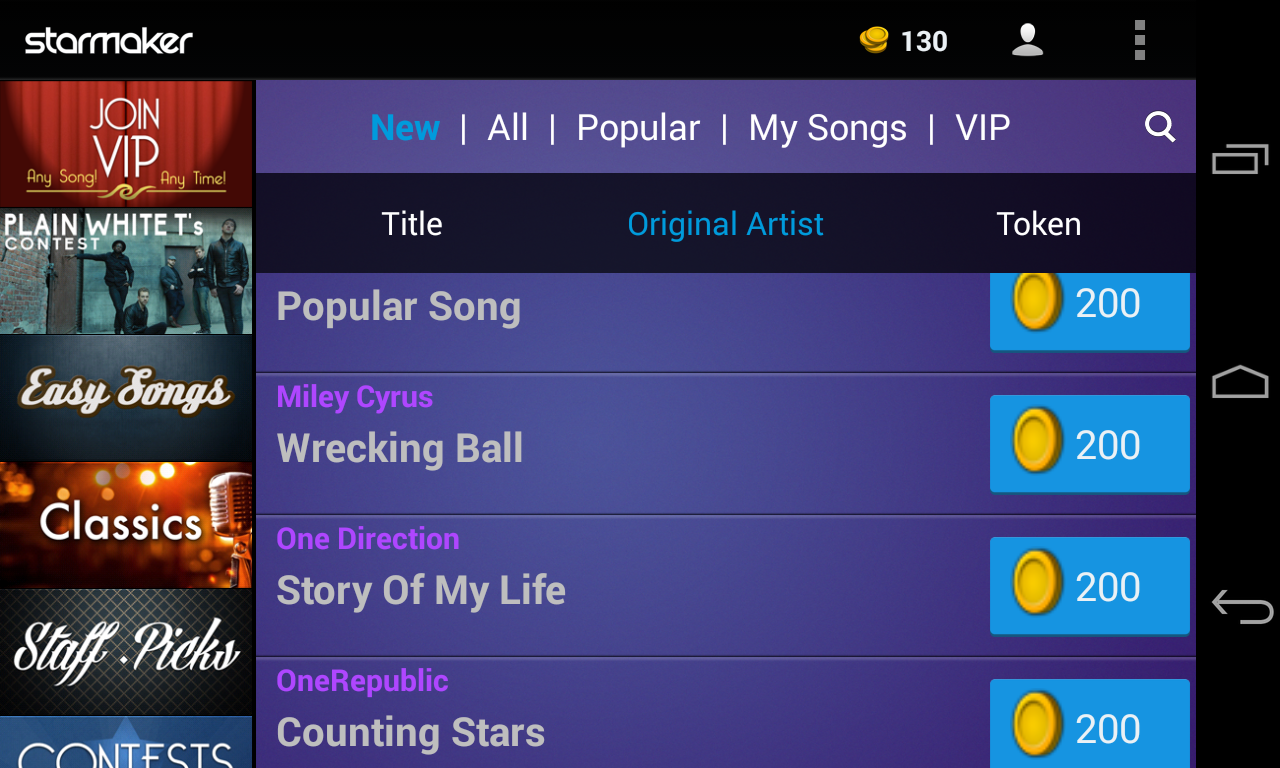Browse the Classics category
The width and height of the screenshot is (1280, 768).
coord(126,524)
